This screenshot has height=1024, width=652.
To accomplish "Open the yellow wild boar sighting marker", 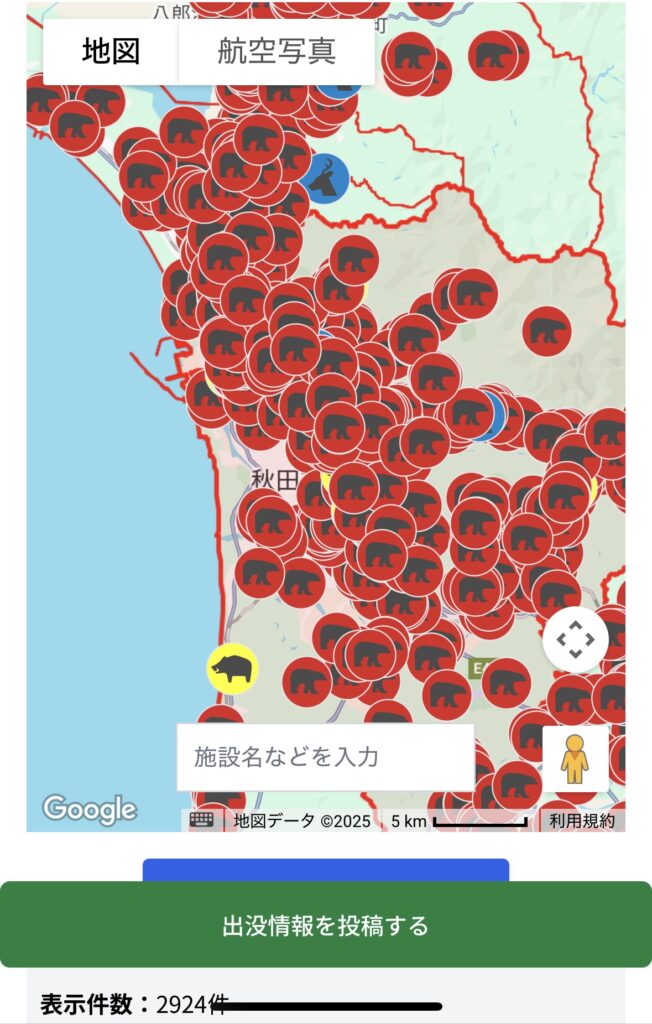I will pos(233,669).
